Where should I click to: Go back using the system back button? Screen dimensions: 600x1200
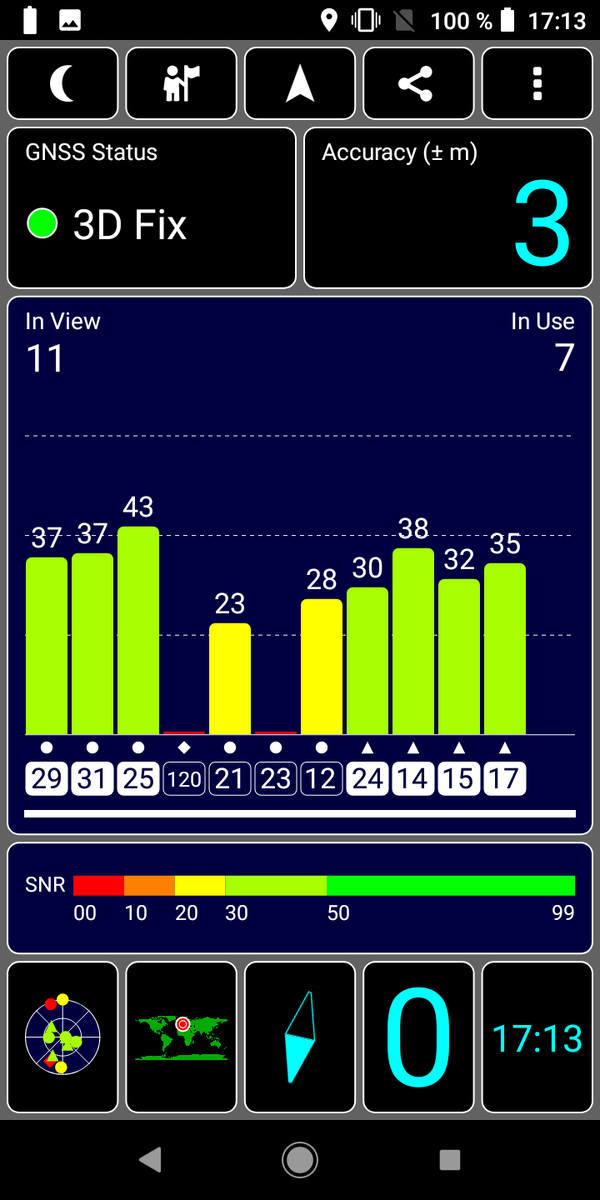(x=150, y=1160)
